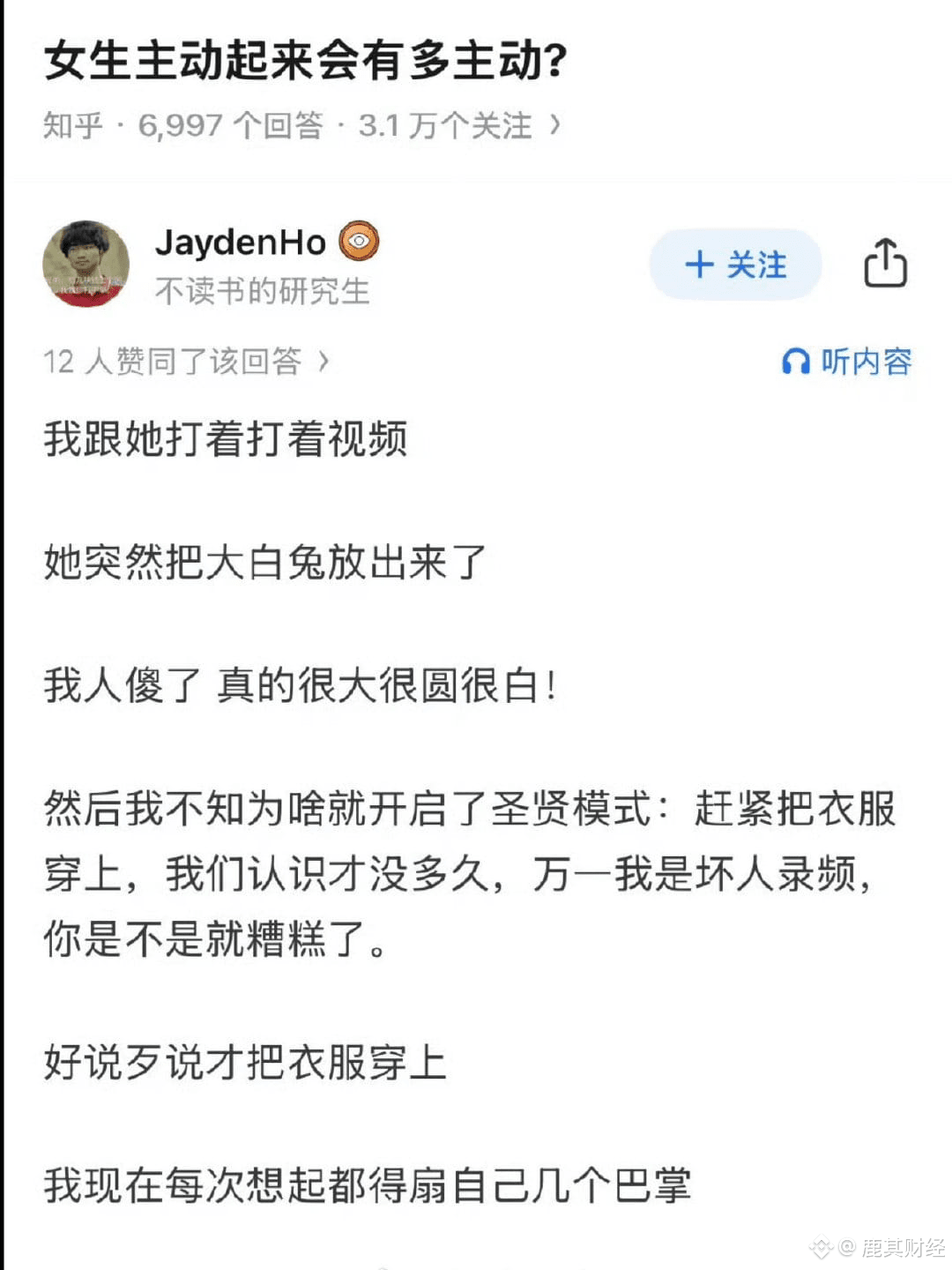Open JaydenHo's profile avatar

point(86,264)
